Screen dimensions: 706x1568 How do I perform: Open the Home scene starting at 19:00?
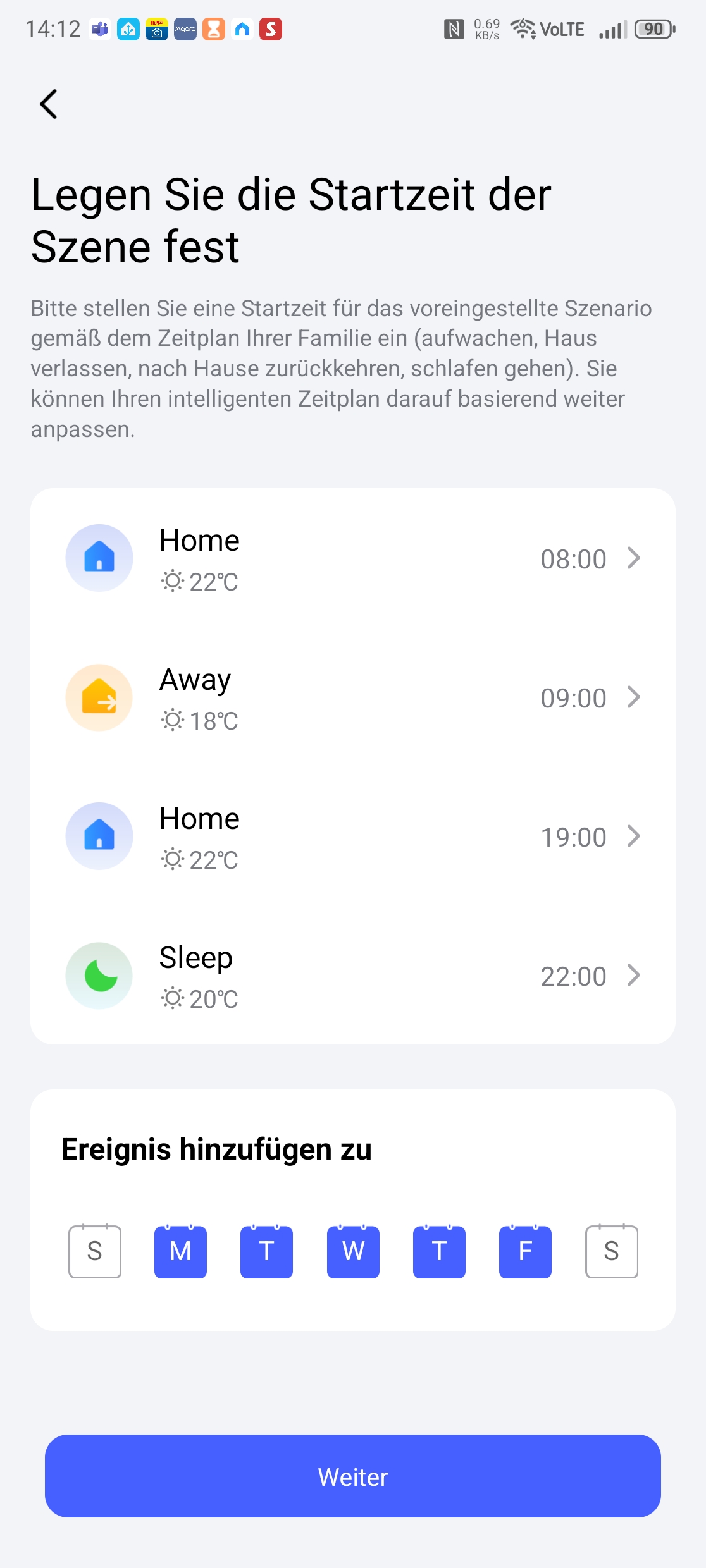click(353, 836)
